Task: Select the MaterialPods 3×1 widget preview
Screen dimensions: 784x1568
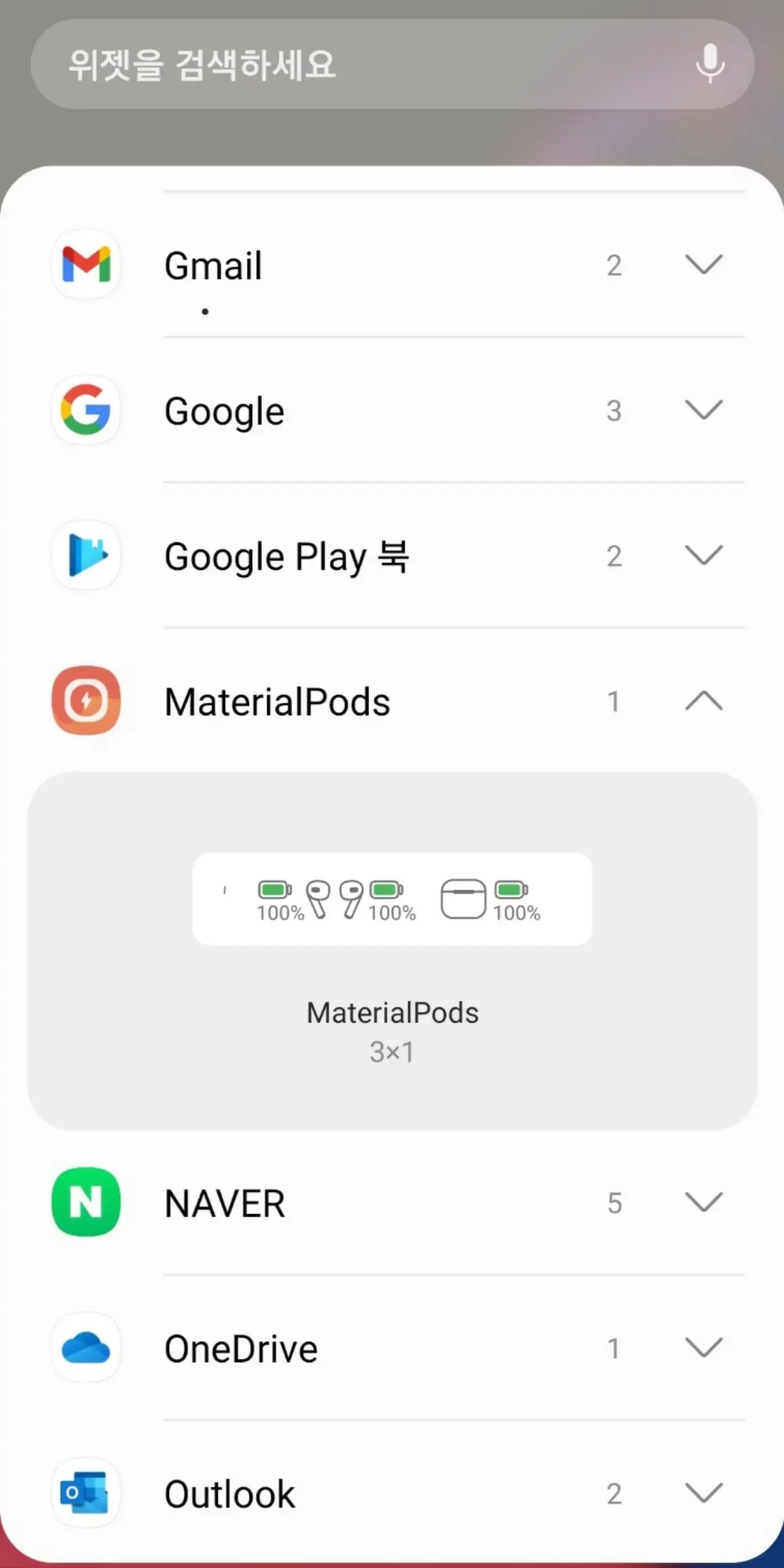Action: 392,899
